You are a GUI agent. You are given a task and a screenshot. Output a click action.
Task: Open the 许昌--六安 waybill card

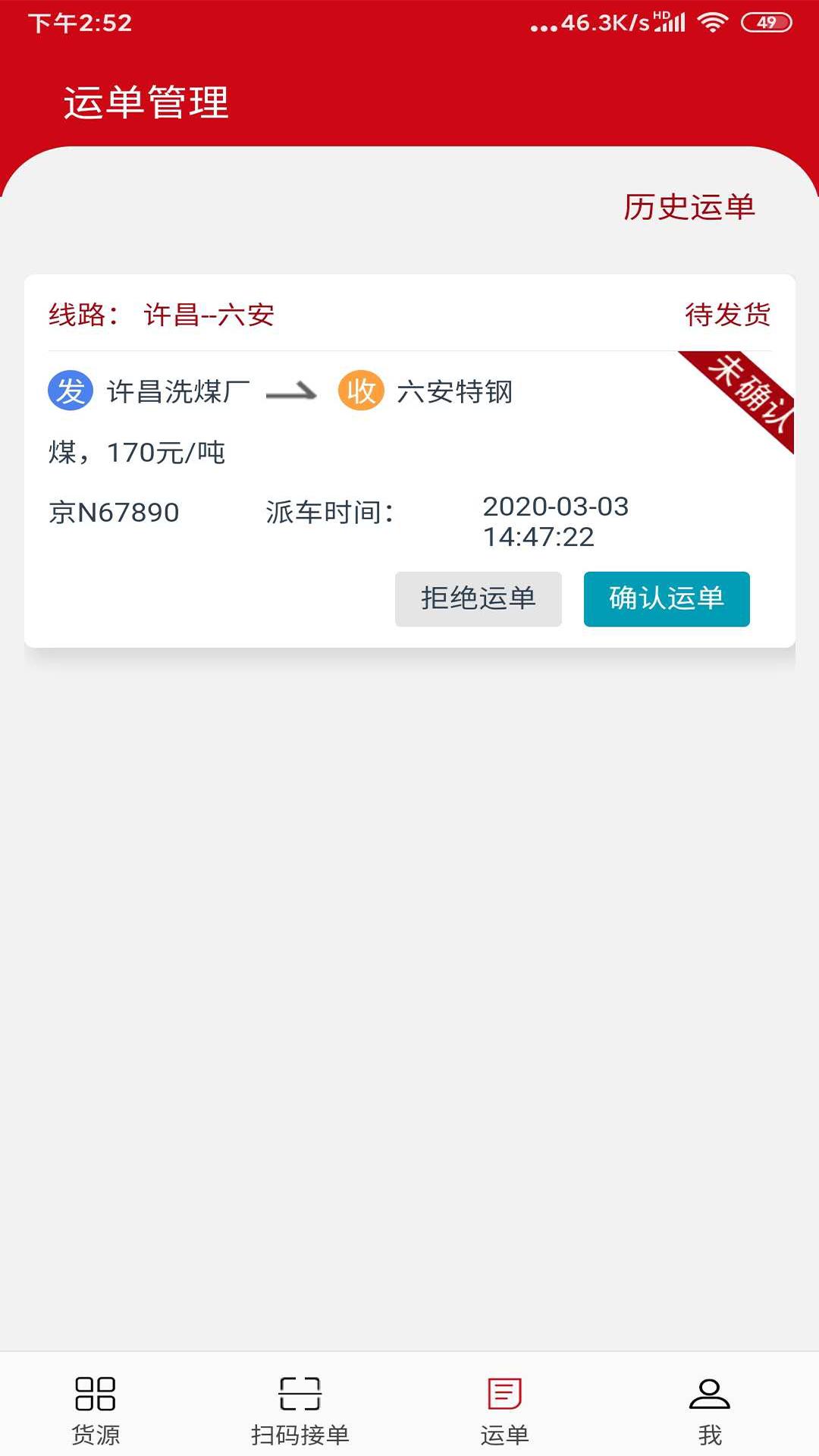(303, 455)
